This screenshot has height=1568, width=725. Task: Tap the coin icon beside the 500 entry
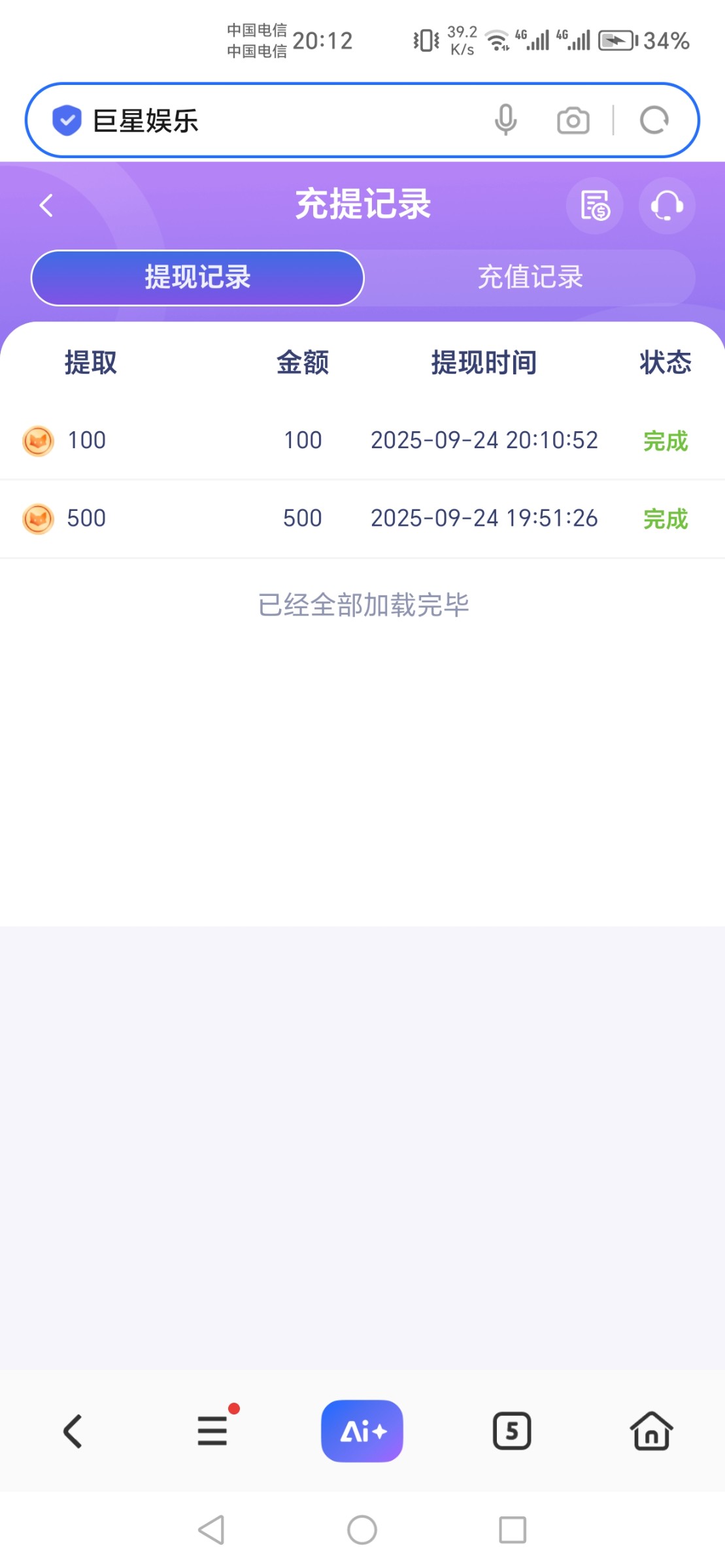pyautogui.click(x=37, y=518)
